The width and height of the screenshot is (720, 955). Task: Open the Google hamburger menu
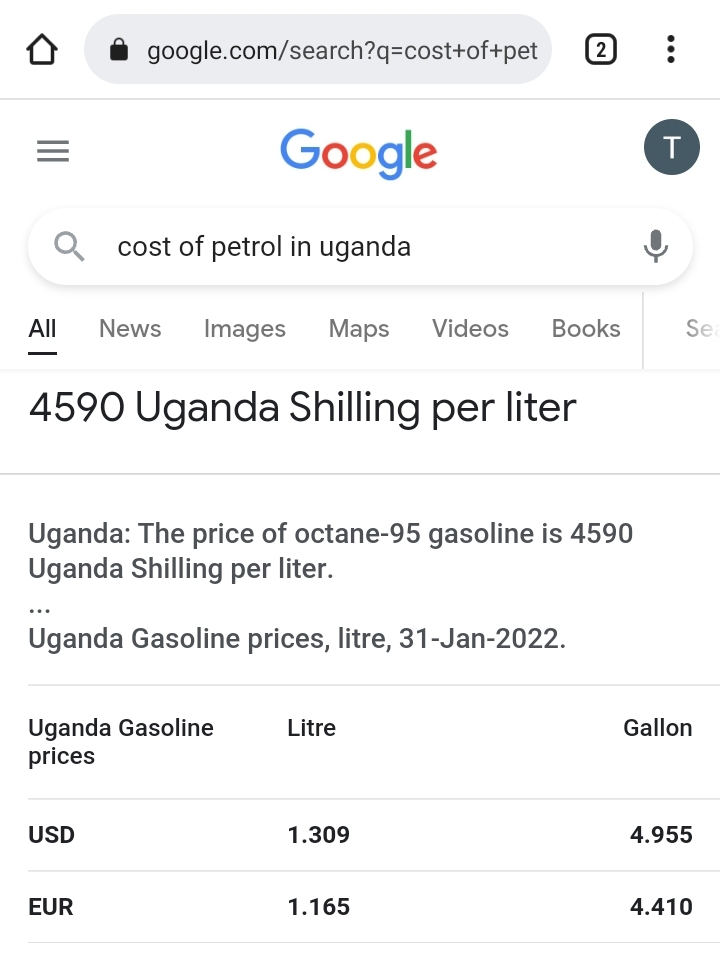pos(53,151)
